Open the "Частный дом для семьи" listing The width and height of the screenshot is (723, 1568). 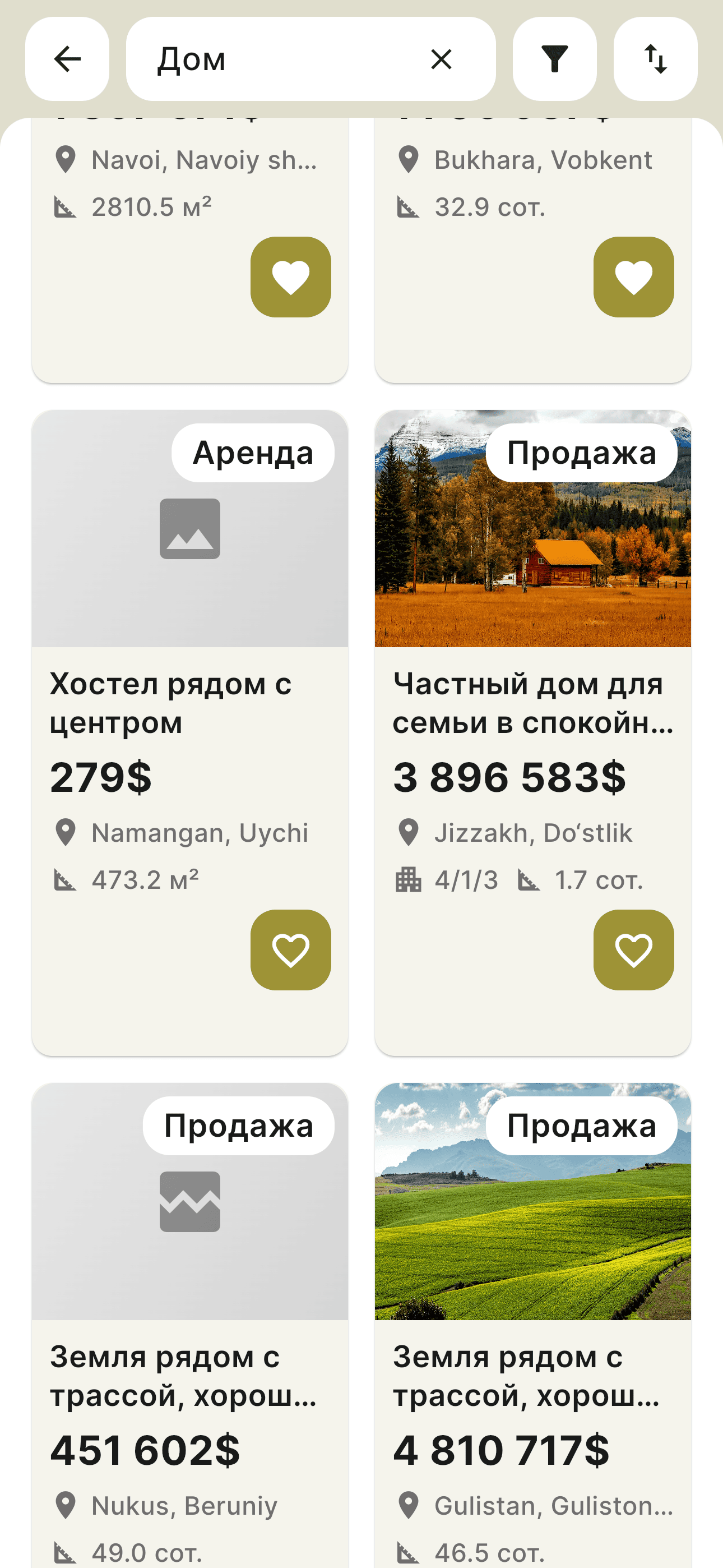532,703
